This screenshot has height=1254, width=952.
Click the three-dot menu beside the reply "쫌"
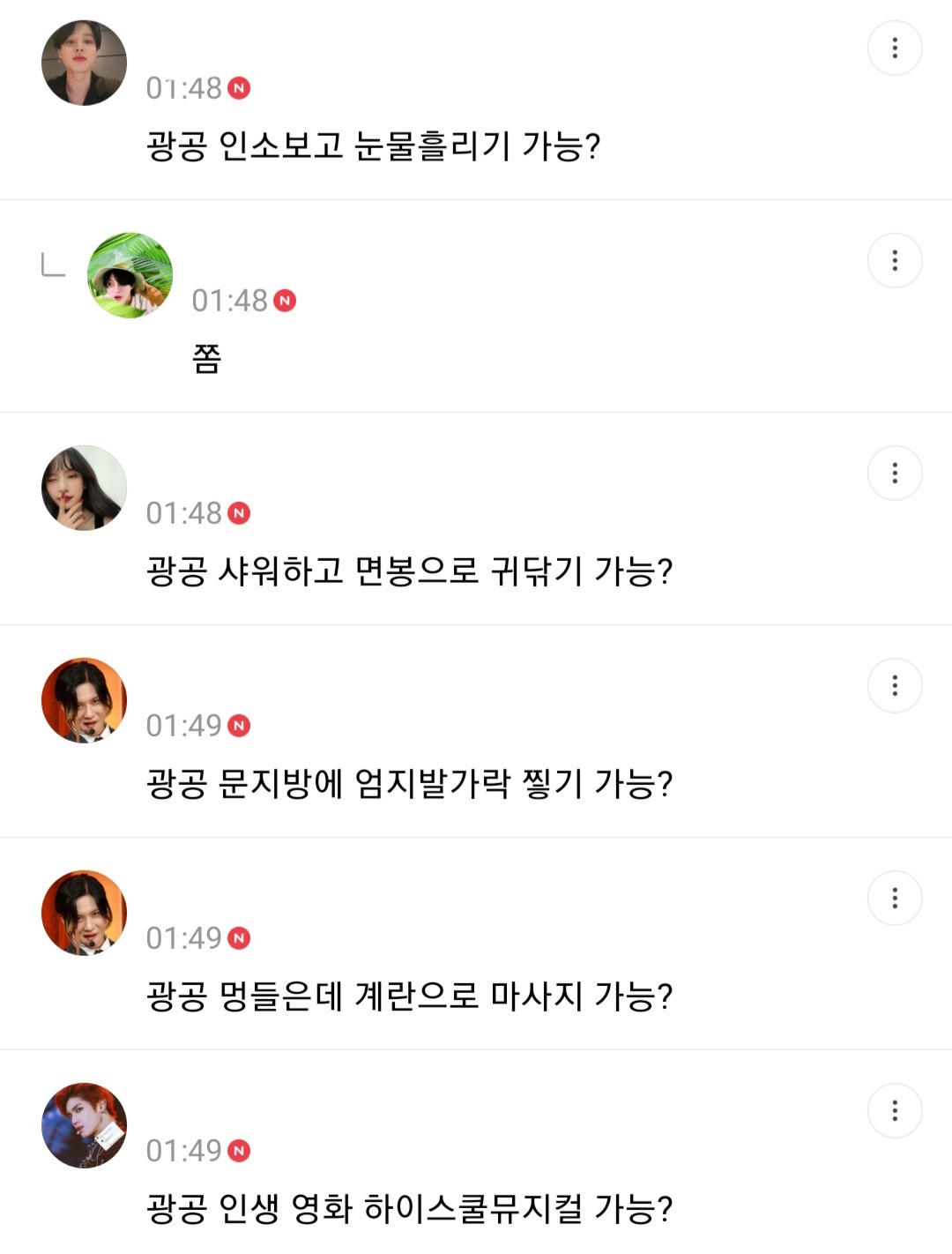coord(896,262)
